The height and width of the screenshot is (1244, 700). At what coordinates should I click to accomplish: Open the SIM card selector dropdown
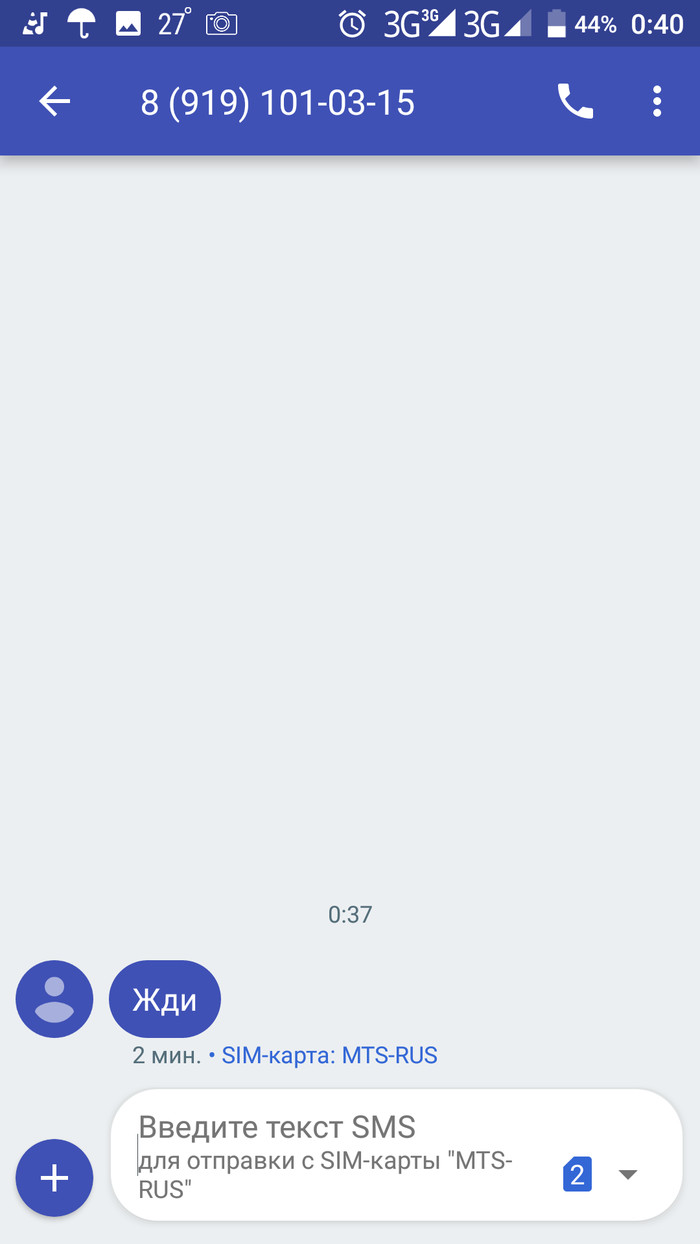coord(627,1174)
